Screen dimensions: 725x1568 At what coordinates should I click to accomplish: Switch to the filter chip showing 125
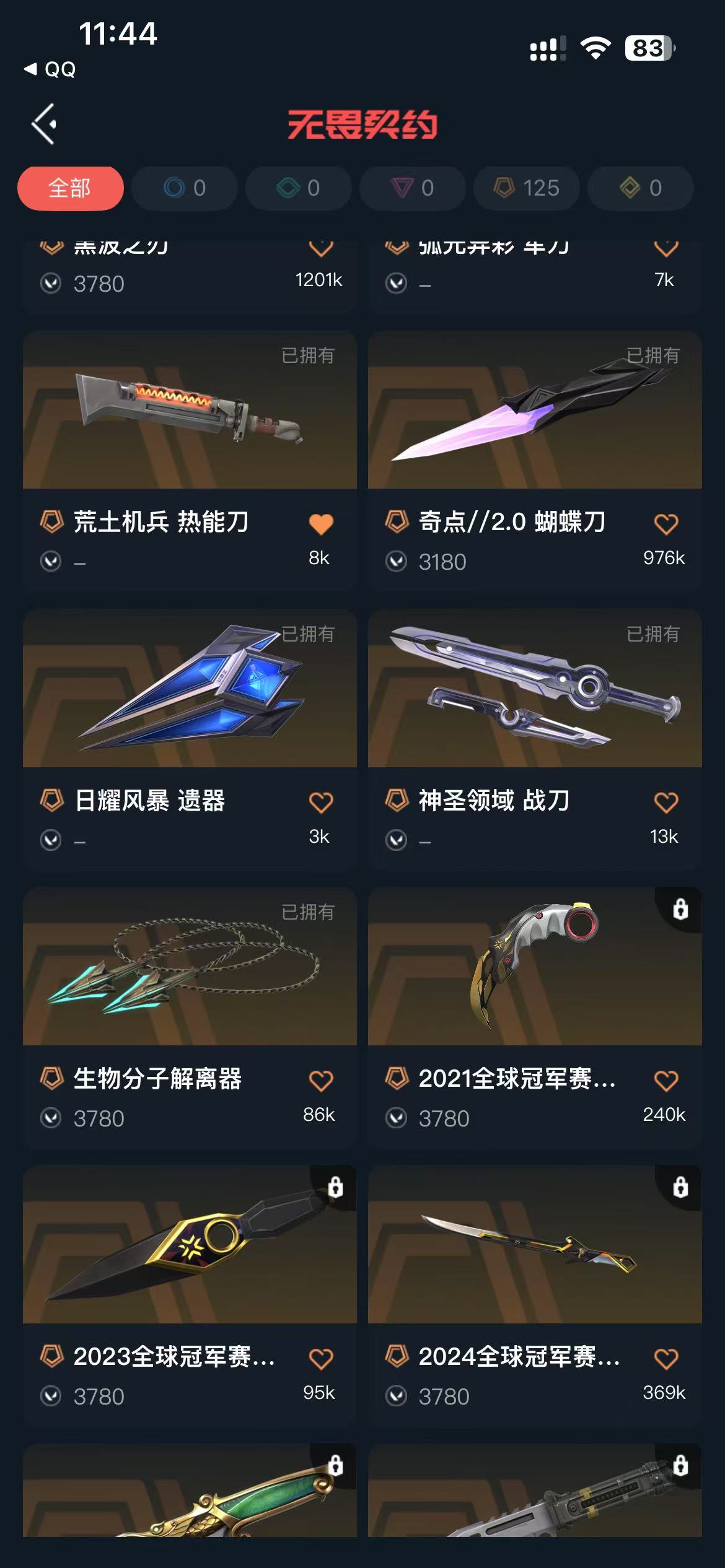527,188
